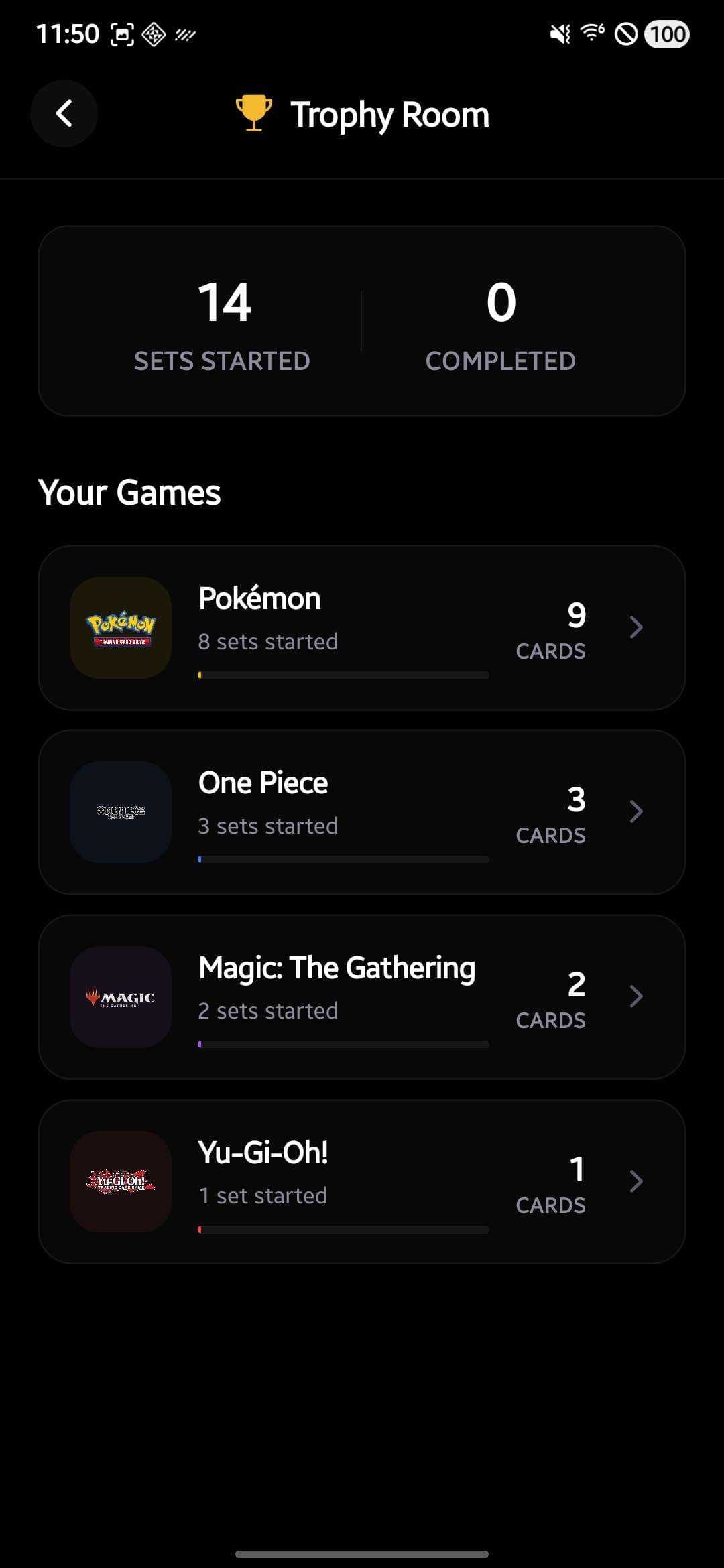The image size is (724, 1568).
Task: Open One Piece details via its chevron
Action: coord(636,811)
